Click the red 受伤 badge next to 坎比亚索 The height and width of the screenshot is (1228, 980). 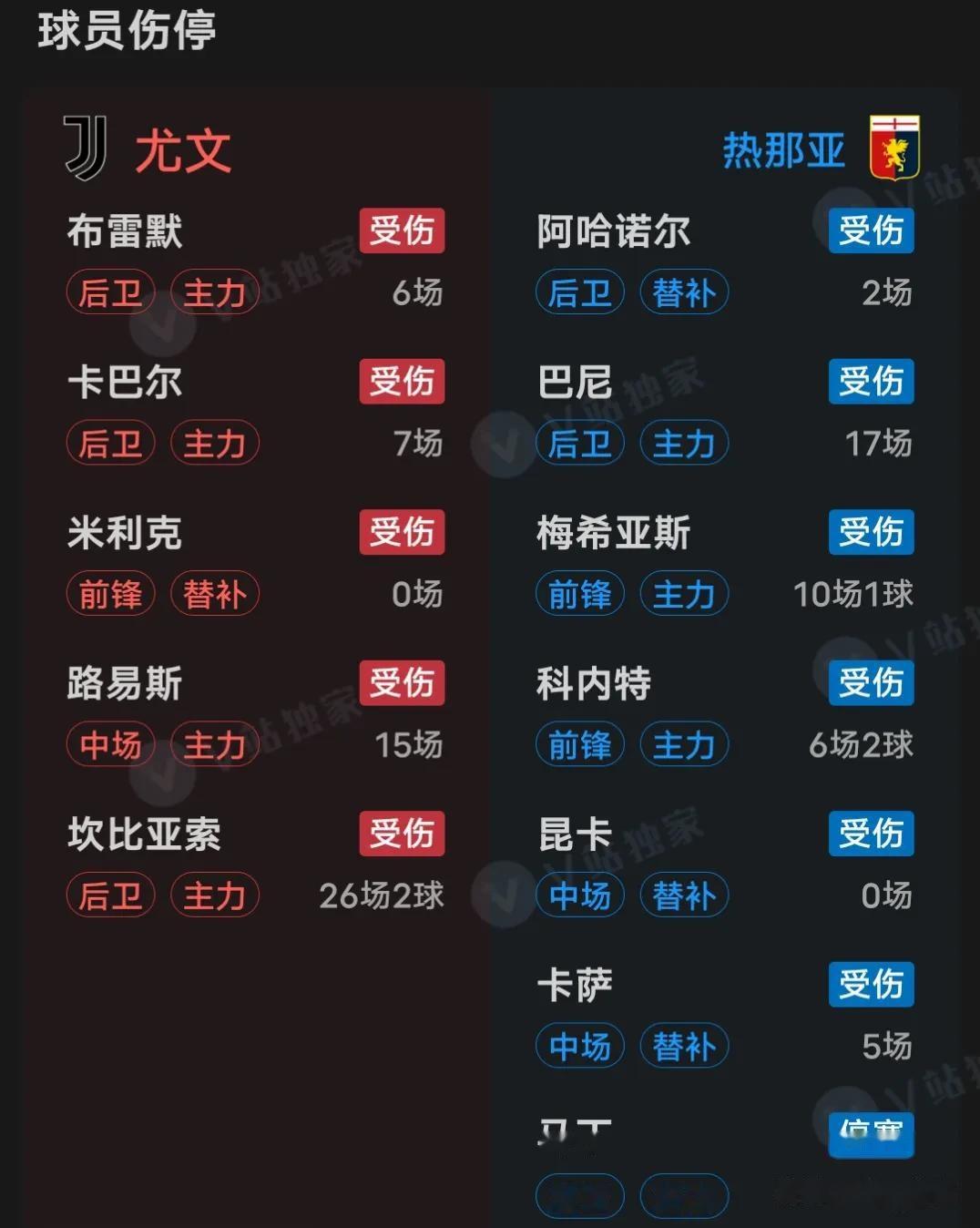402,833
